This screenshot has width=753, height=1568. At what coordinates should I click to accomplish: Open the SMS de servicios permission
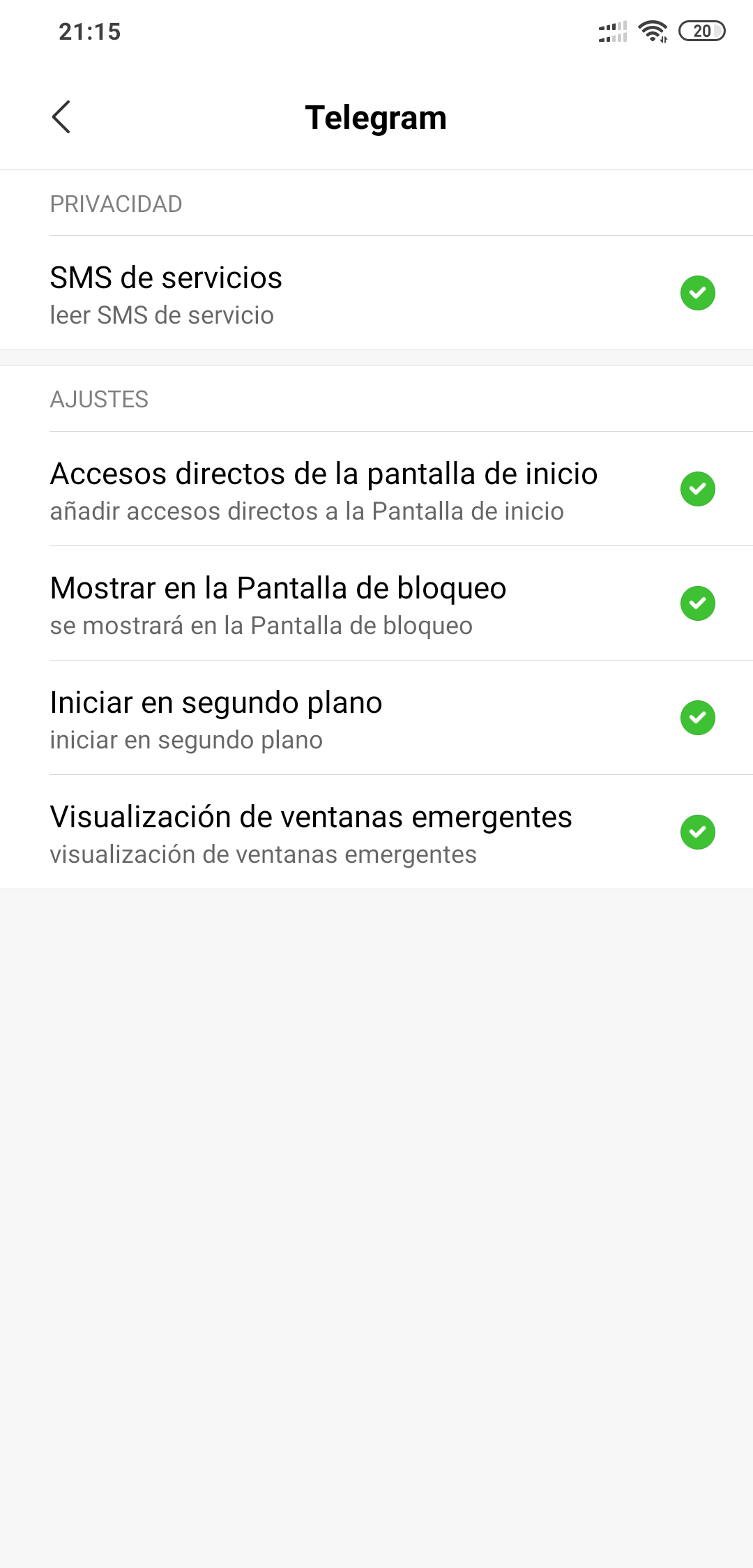tap(376, 293)
